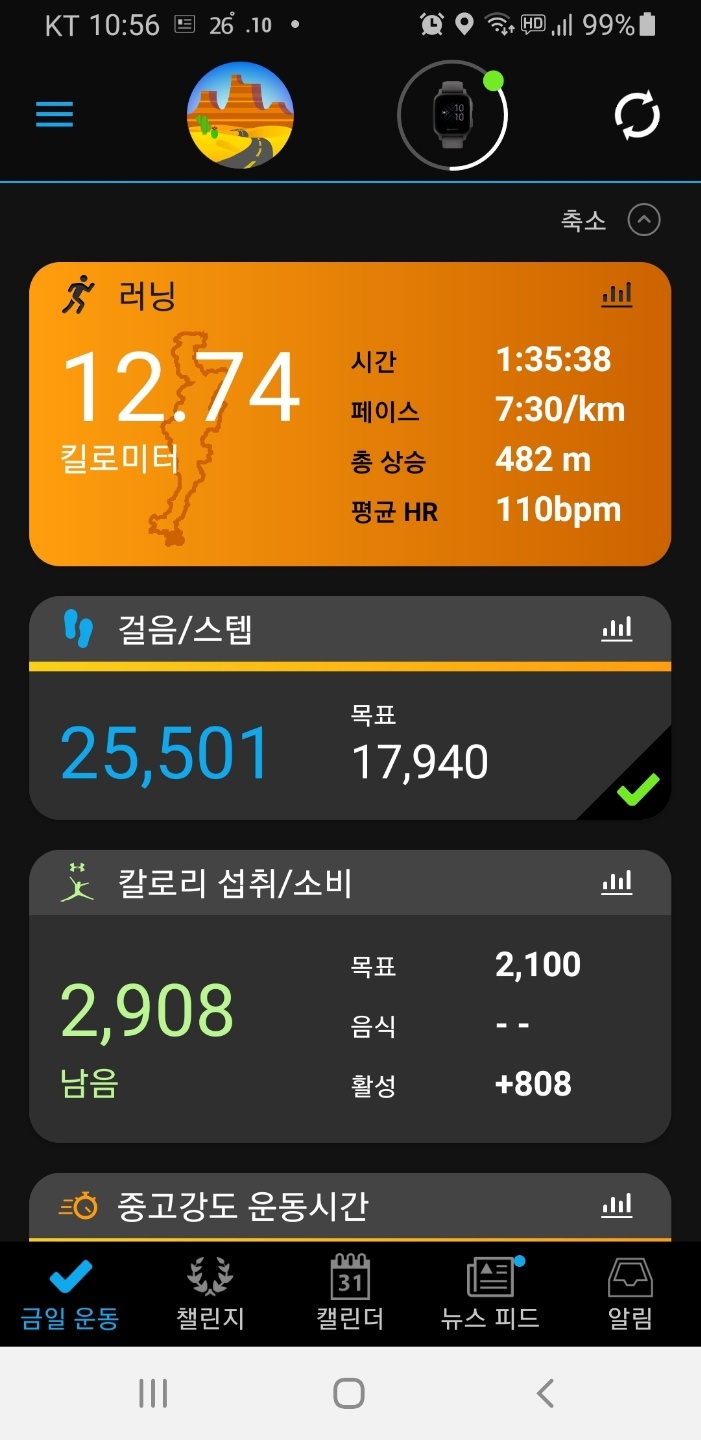Collapse cards with the 축소 chevron

(643, 220)
